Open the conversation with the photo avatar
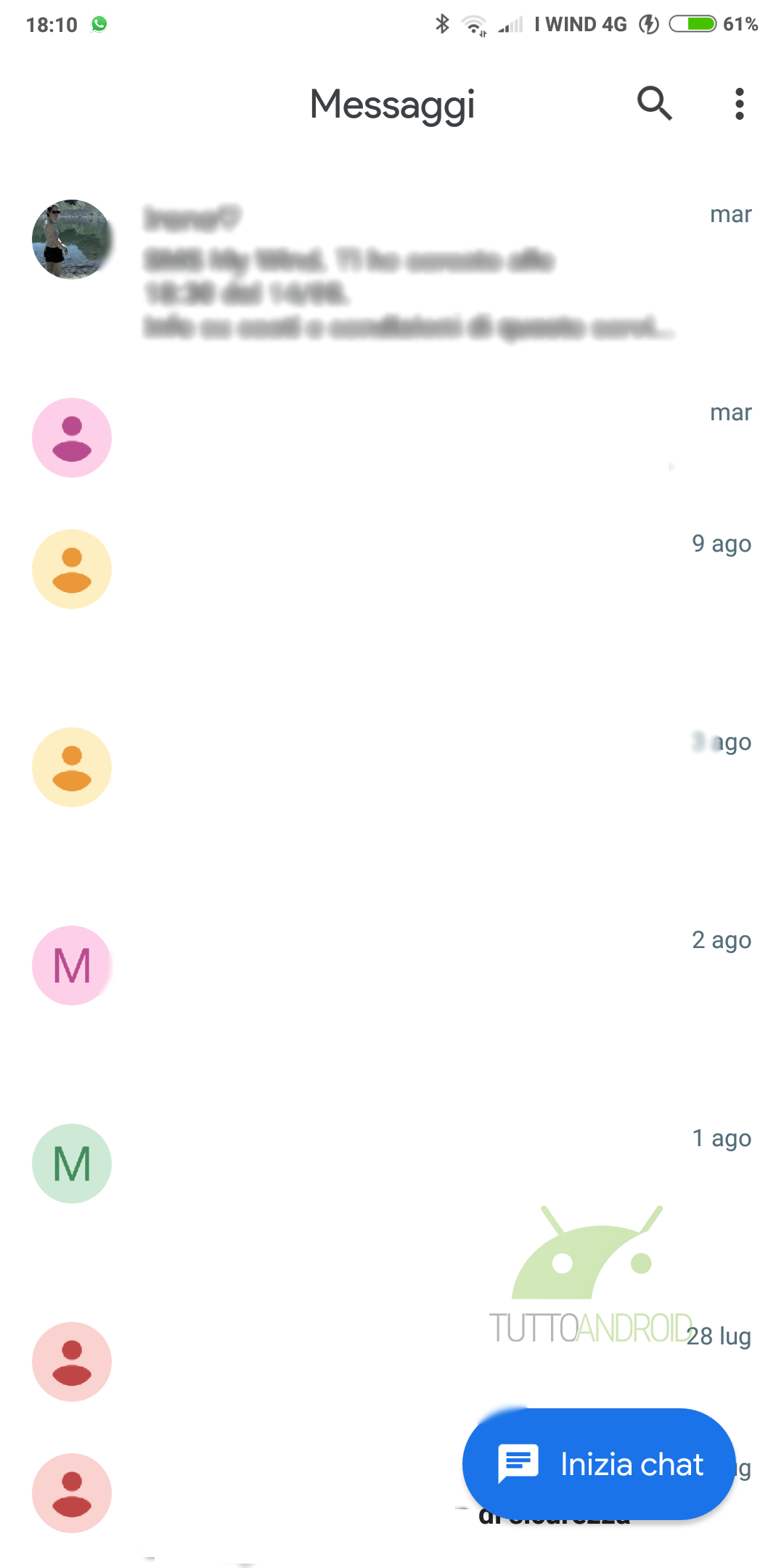Screen dimensions: 784x1568 coord(392,272)
